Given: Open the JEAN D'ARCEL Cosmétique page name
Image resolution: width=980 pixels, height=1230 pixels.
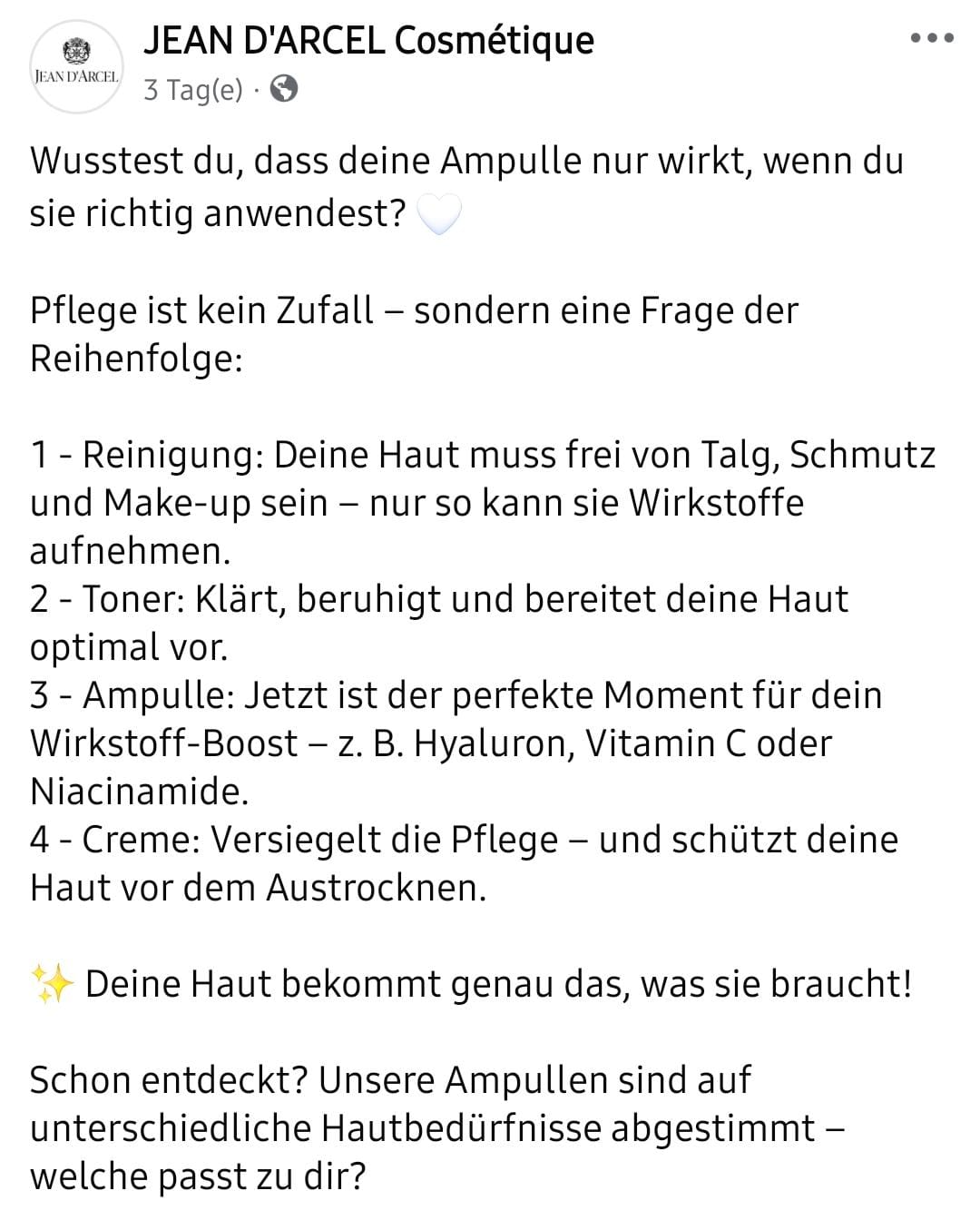Looking at the screenshot, I should coord(368,40).
